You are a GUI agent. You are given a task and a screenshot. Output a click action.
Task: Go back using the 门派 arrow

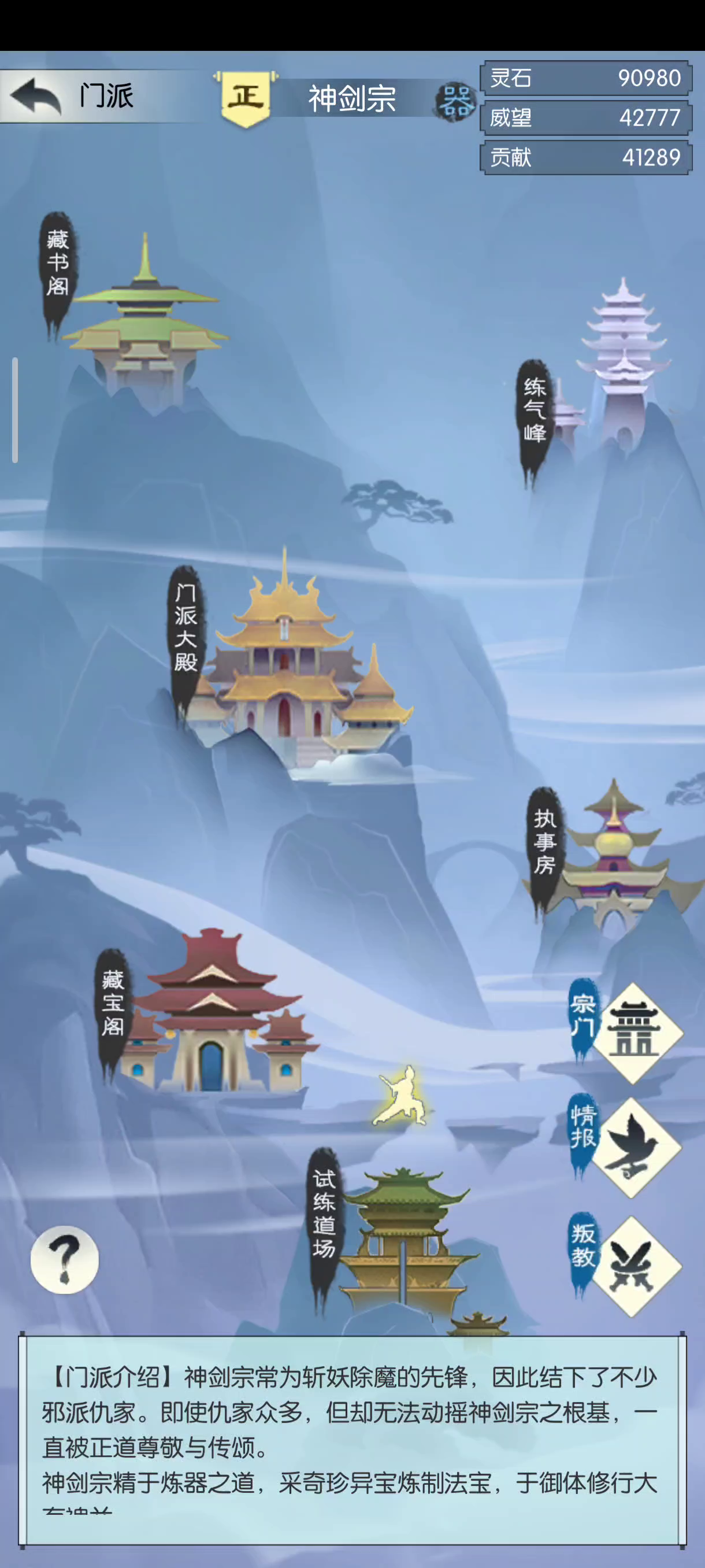[36, 96]
